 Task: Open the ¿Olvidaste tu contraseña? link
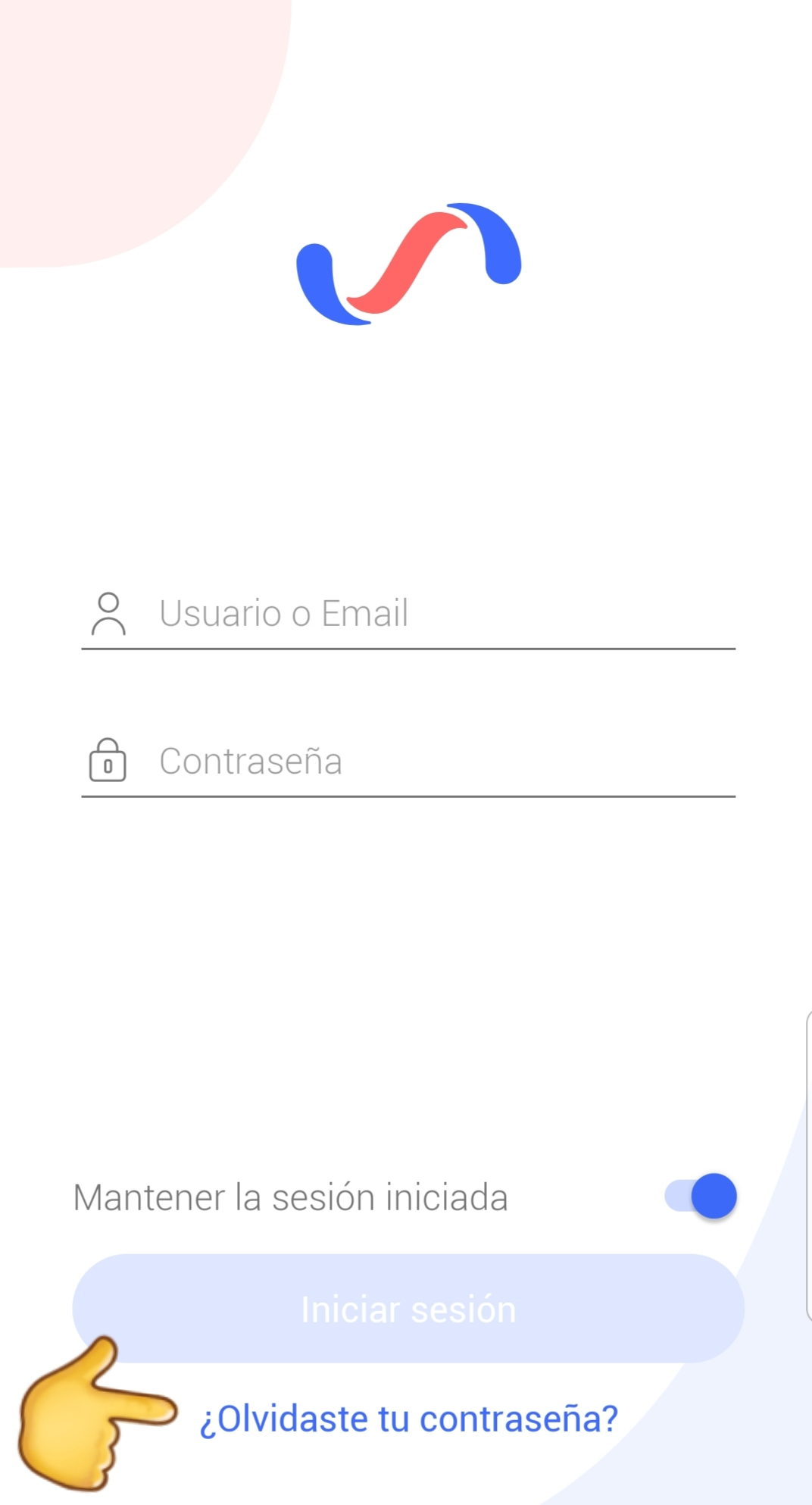click(x=409, y=1419)
